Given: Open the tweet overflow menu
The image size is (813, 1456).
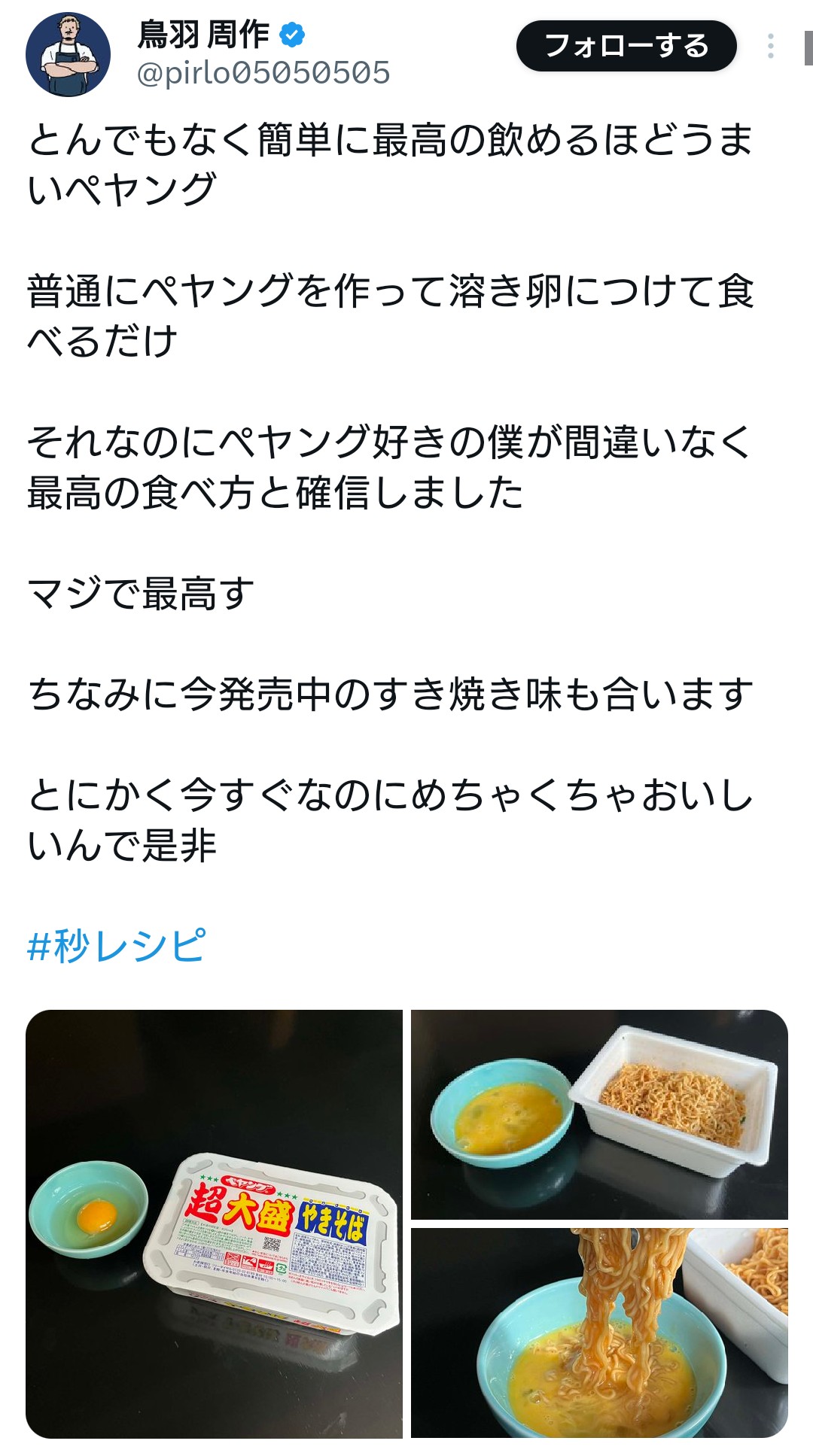Looking at the screenshot, I should tap(770, 46).
